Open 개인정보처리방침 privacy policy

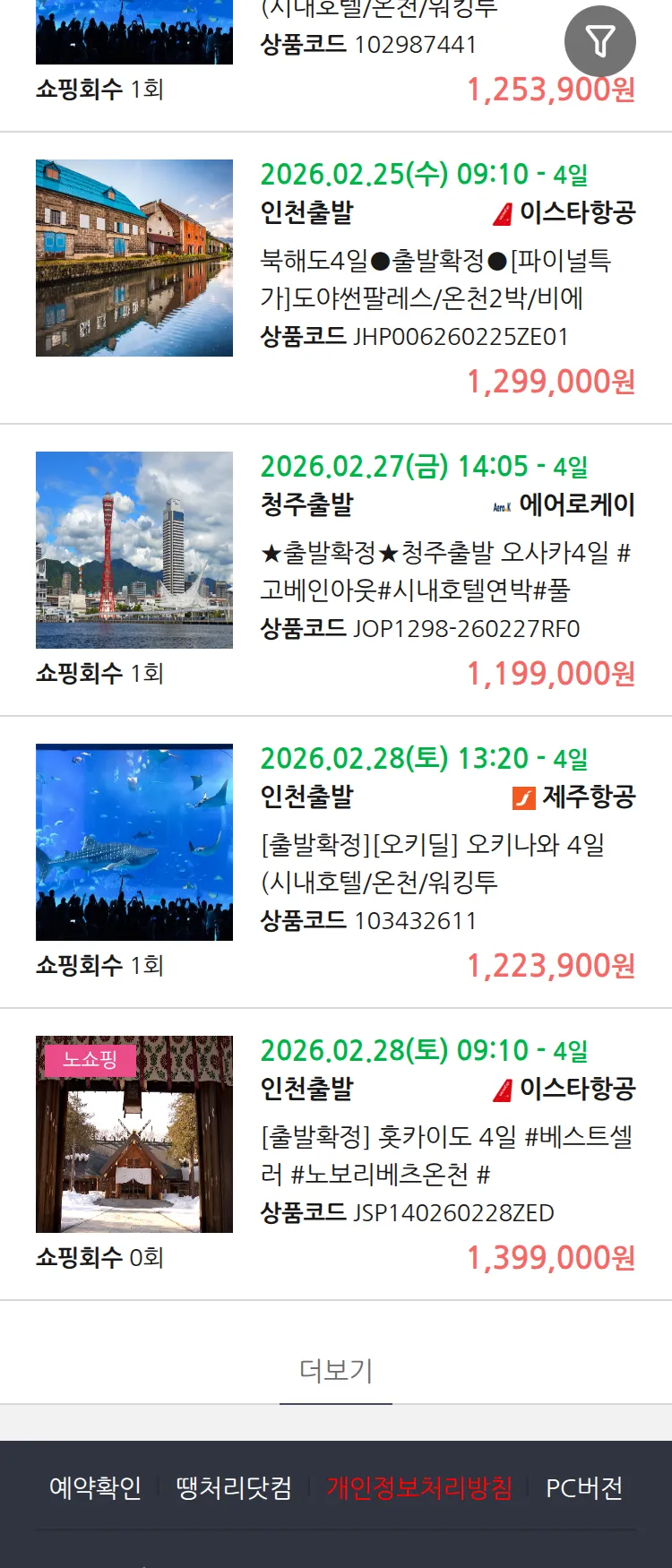[419, 1488]
